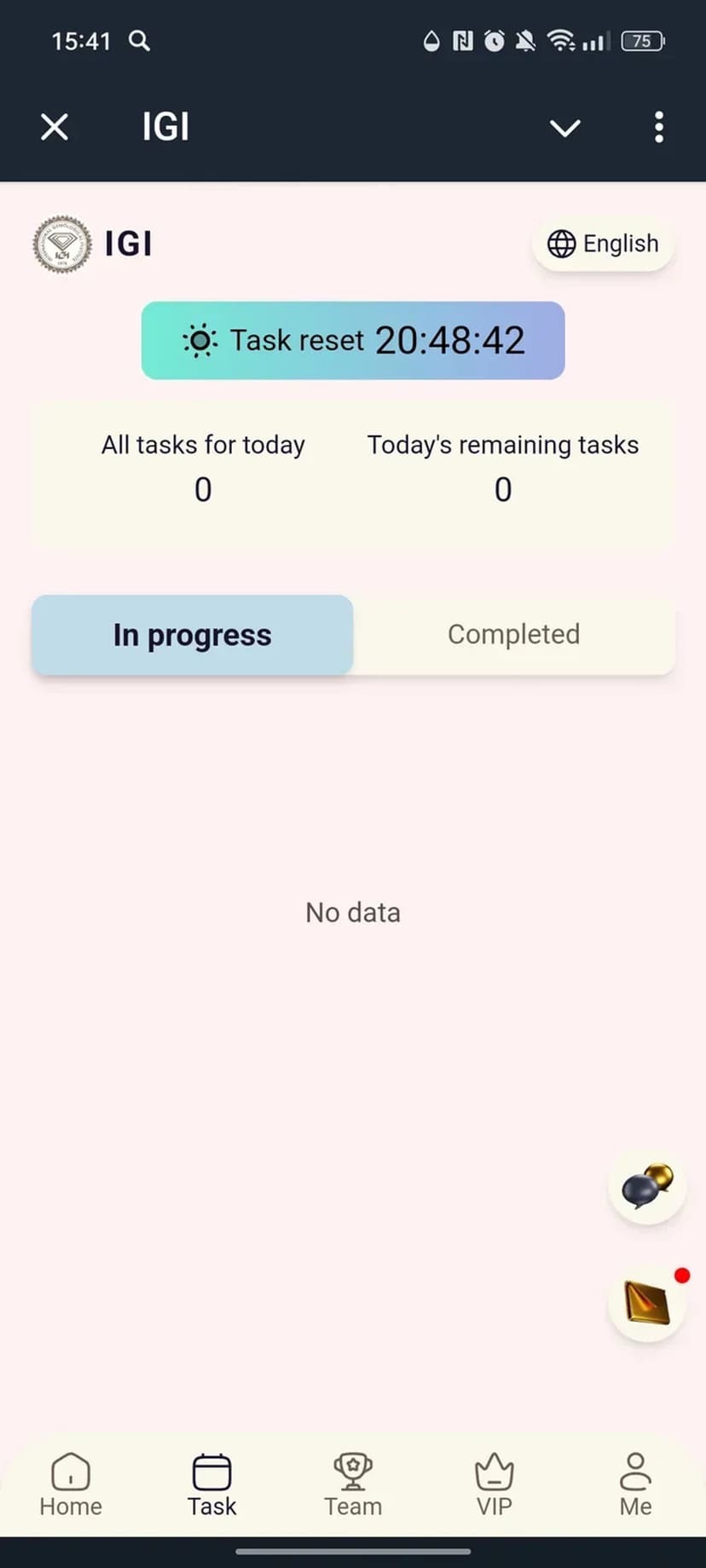Change language from English

[x=603, y=244]
